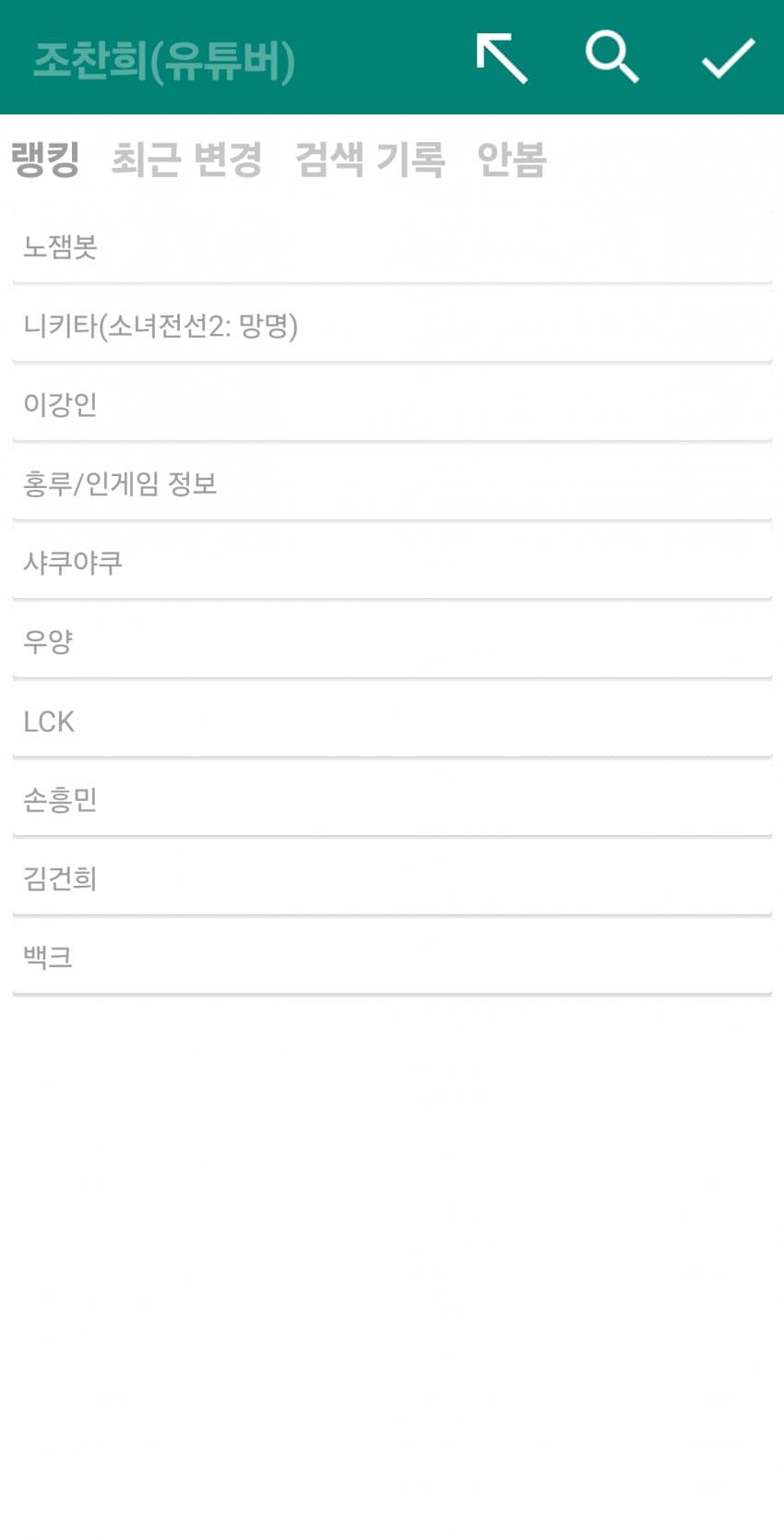Open the 홍루/인게임 정보 entry
This screenshot has width=784, height=1540.
coord(392,483)
